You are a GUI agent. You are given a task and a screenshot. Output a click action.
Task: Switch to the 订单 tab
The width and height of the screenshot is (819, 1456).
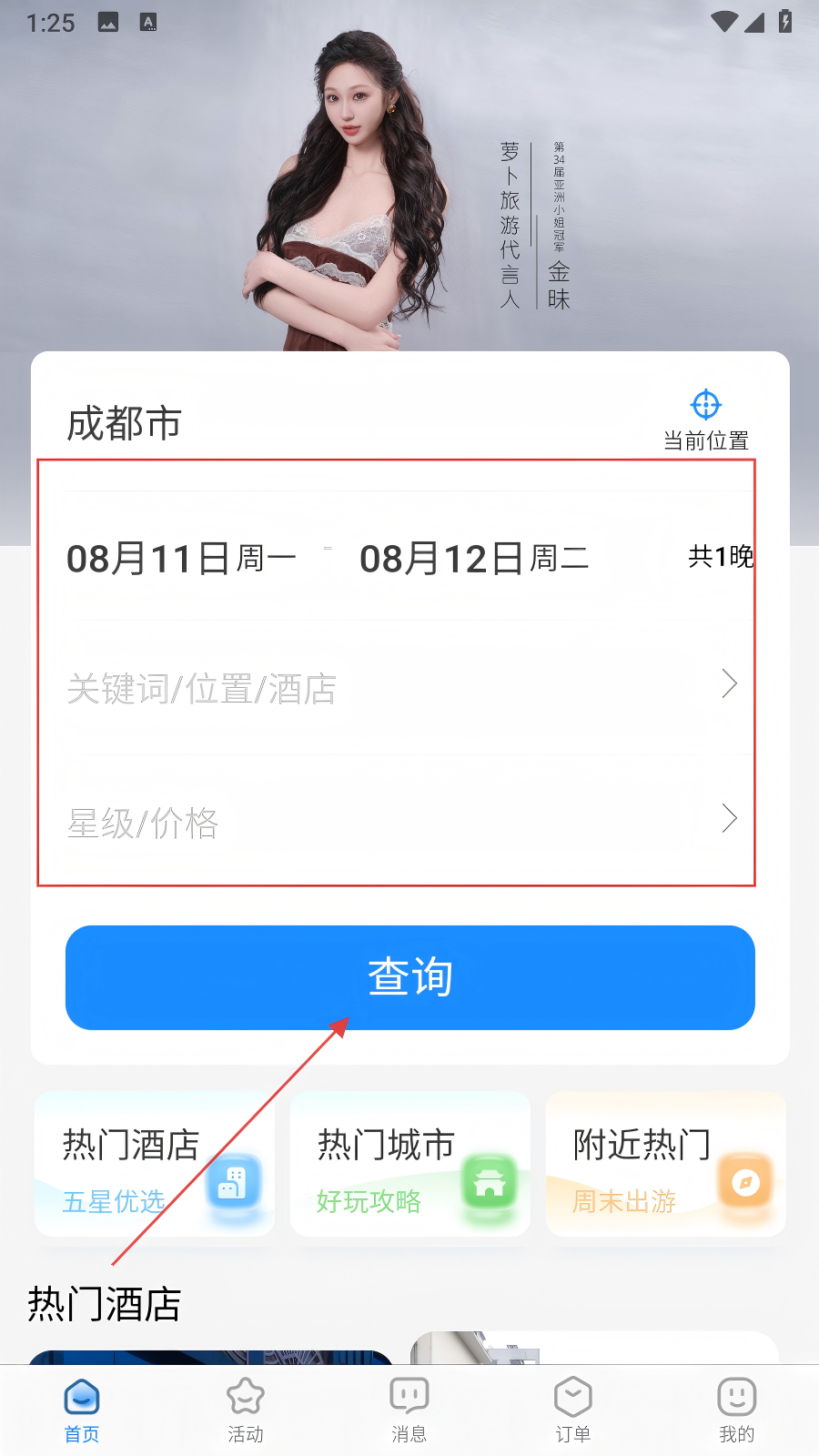point(572,1410)
